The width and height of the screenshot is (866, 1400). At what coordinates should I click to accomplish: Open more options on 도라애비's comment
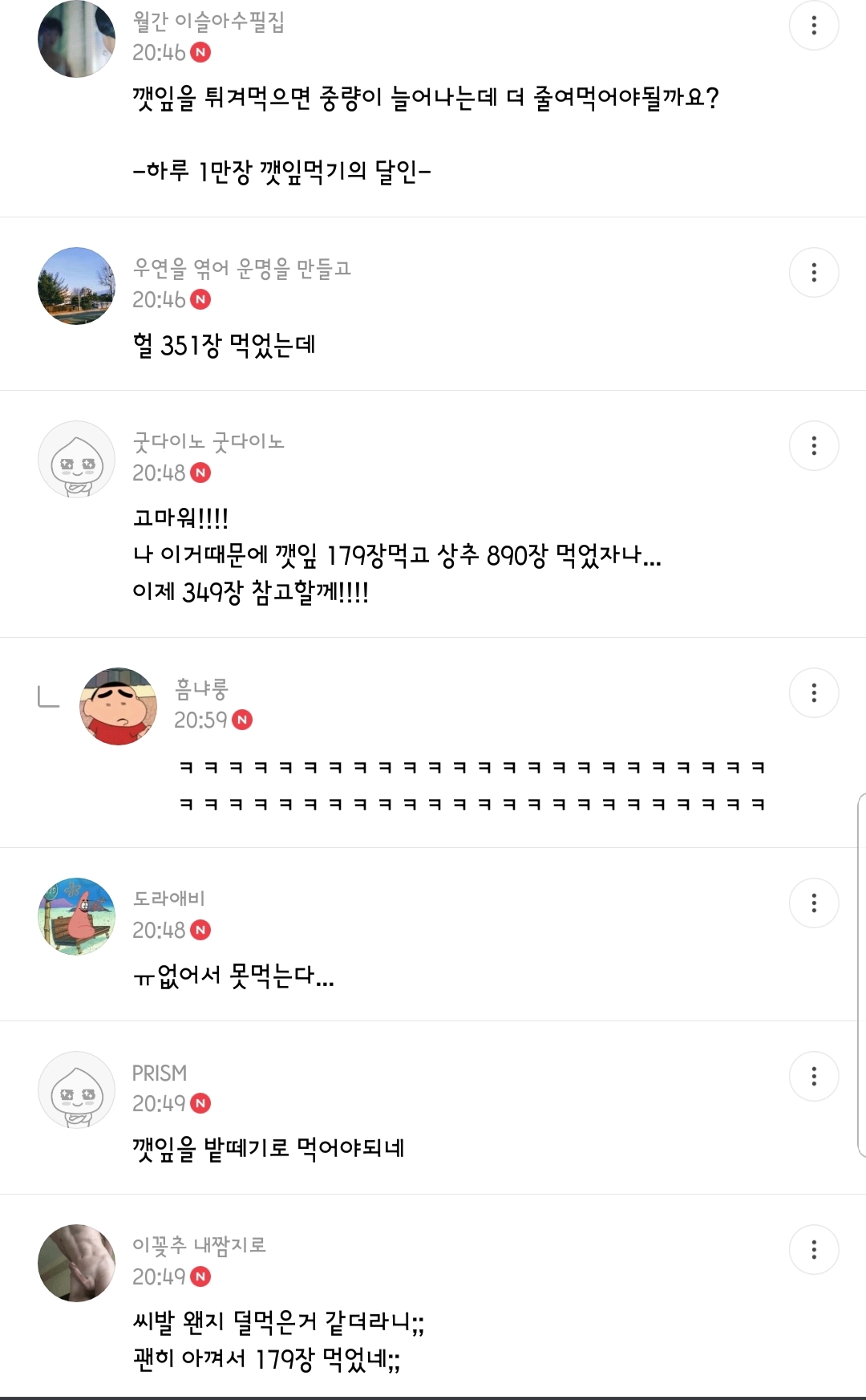[x=814, y=903]
